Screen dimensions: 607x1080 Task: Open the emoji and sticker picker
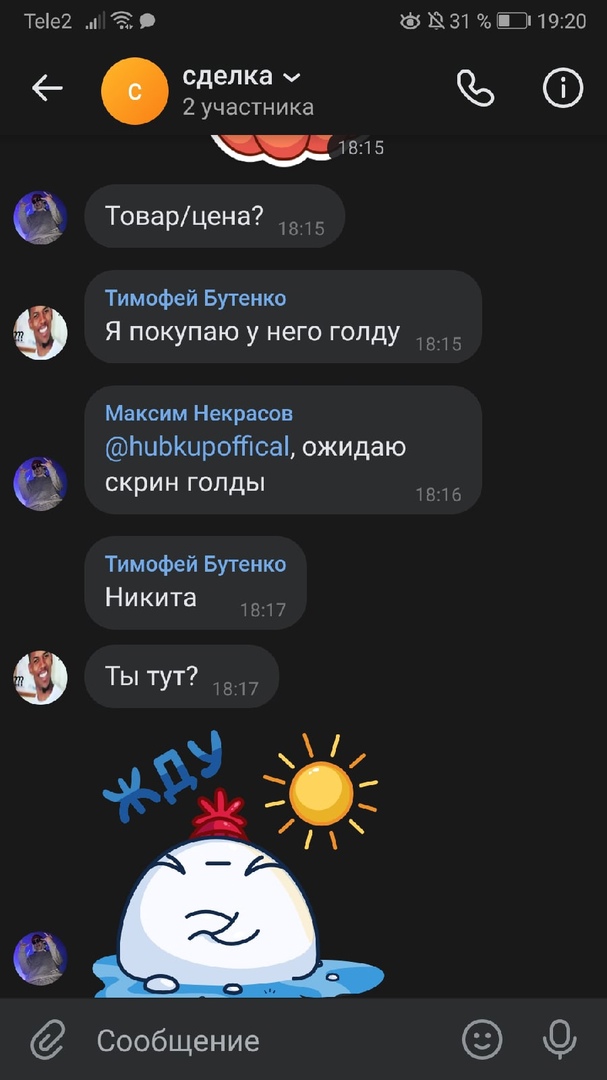click(482, 1040)
